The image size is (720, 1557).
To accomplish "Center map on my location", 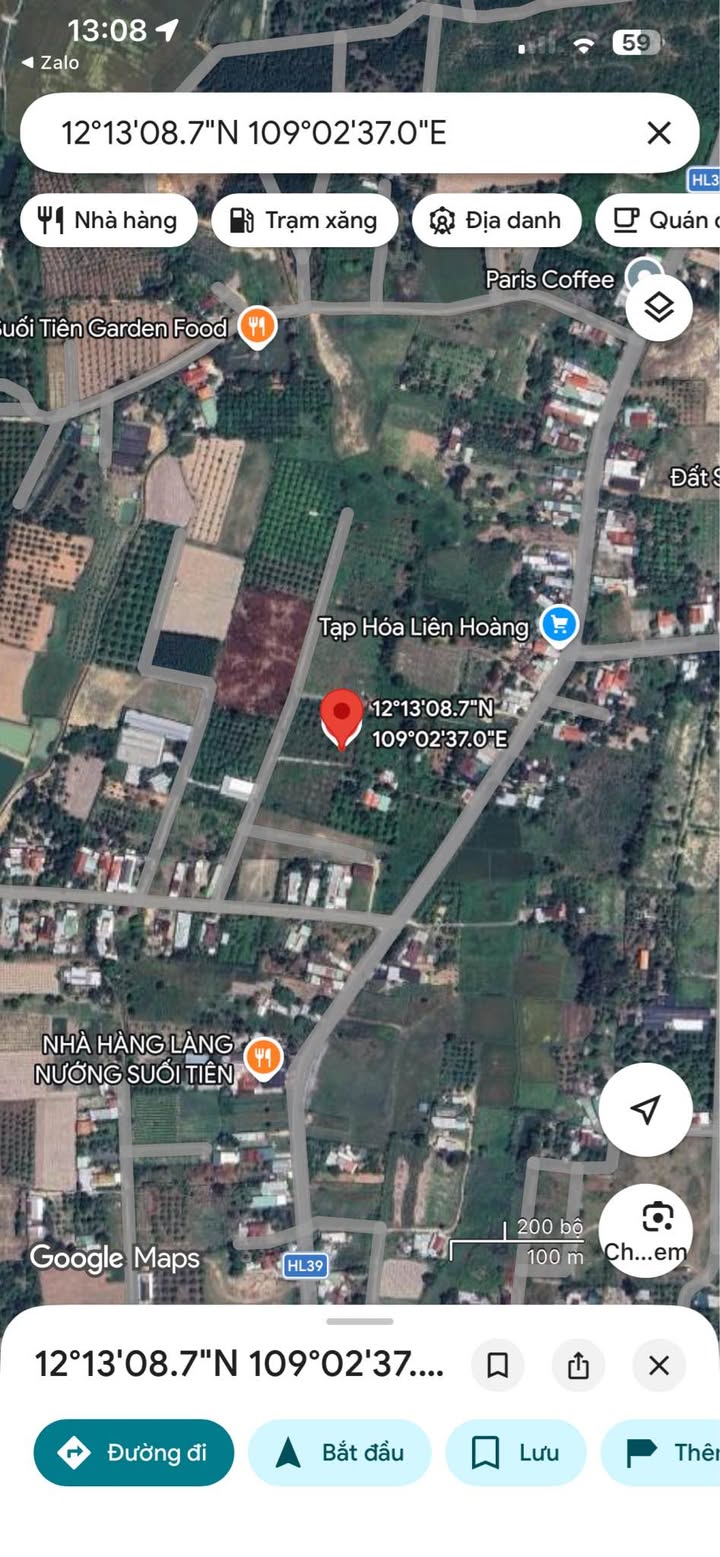I will [x=645, y=1109].
